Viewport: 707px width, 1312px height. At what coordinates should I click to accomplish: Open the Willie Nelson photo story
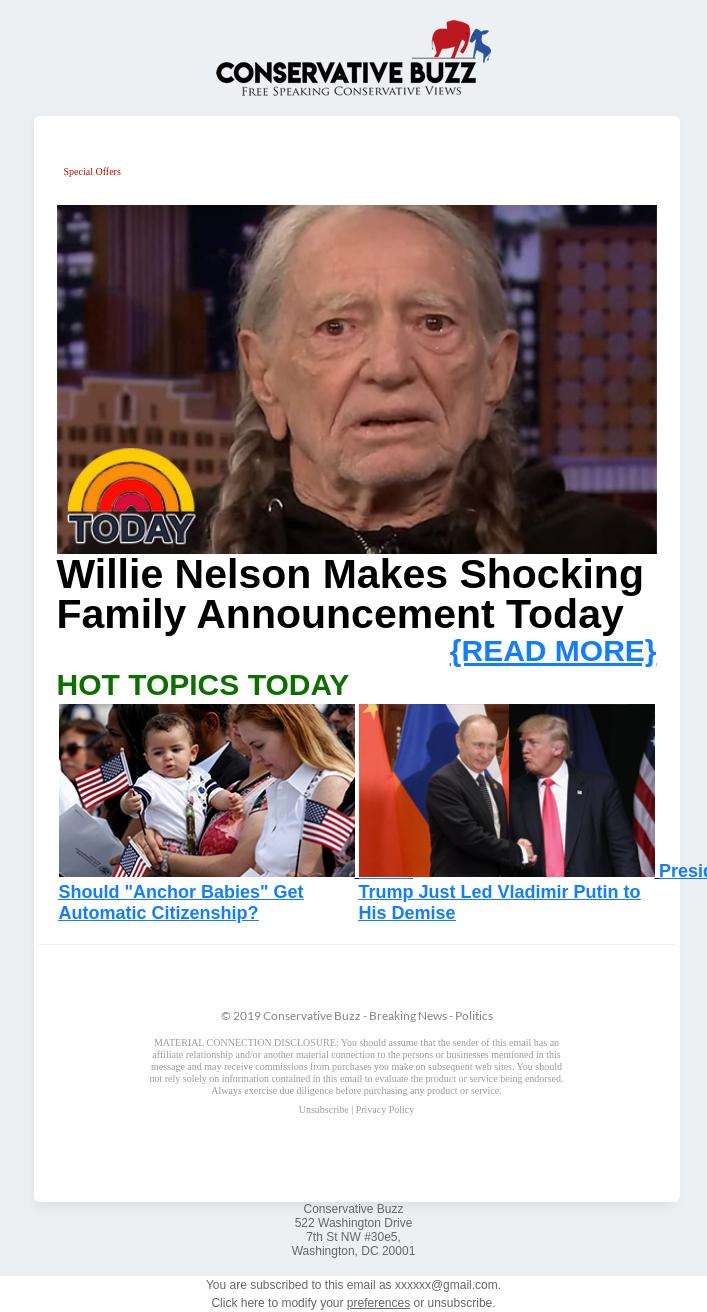click(356, 379)
